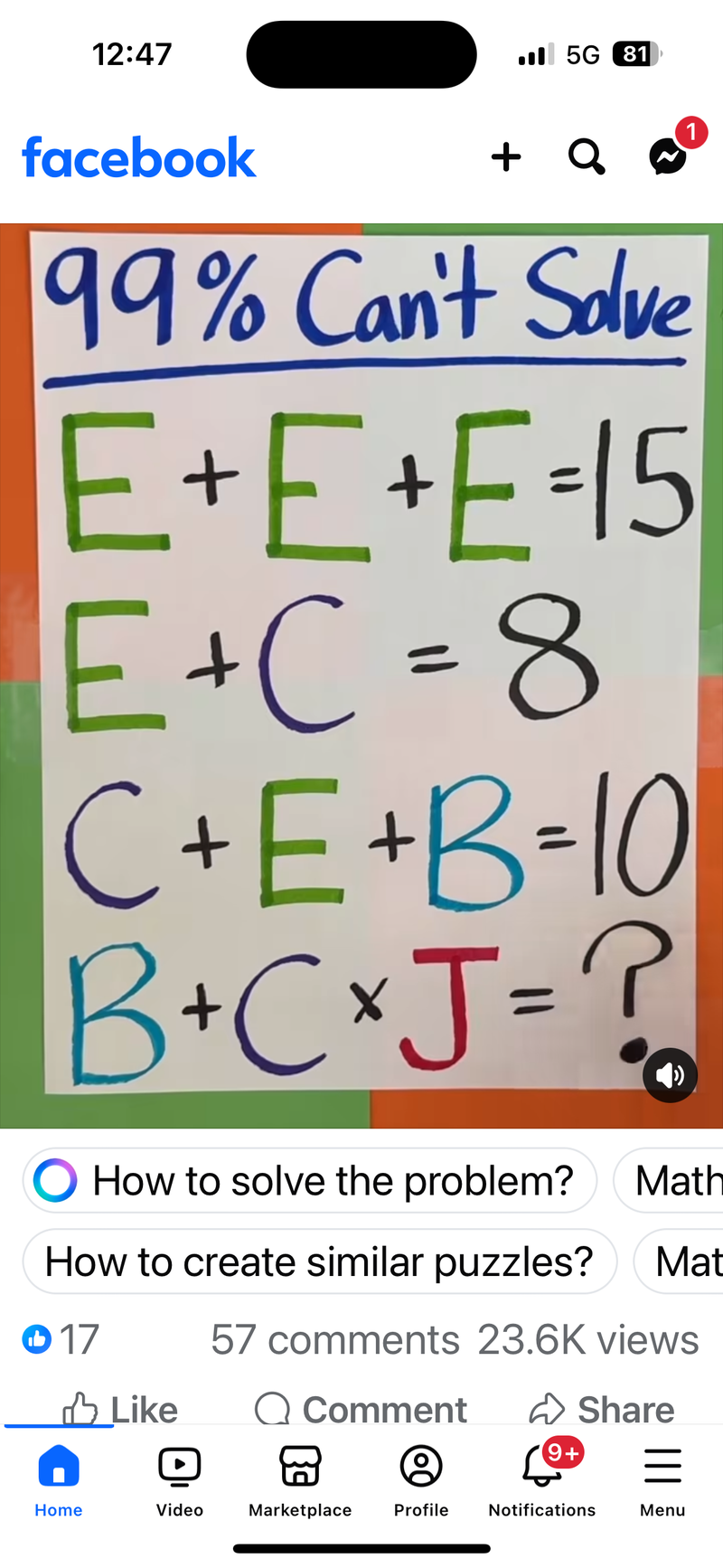Open the Notifications tab
Image resolution: width=723 pixels, height=1568 pixels.
coord(542,1480)
